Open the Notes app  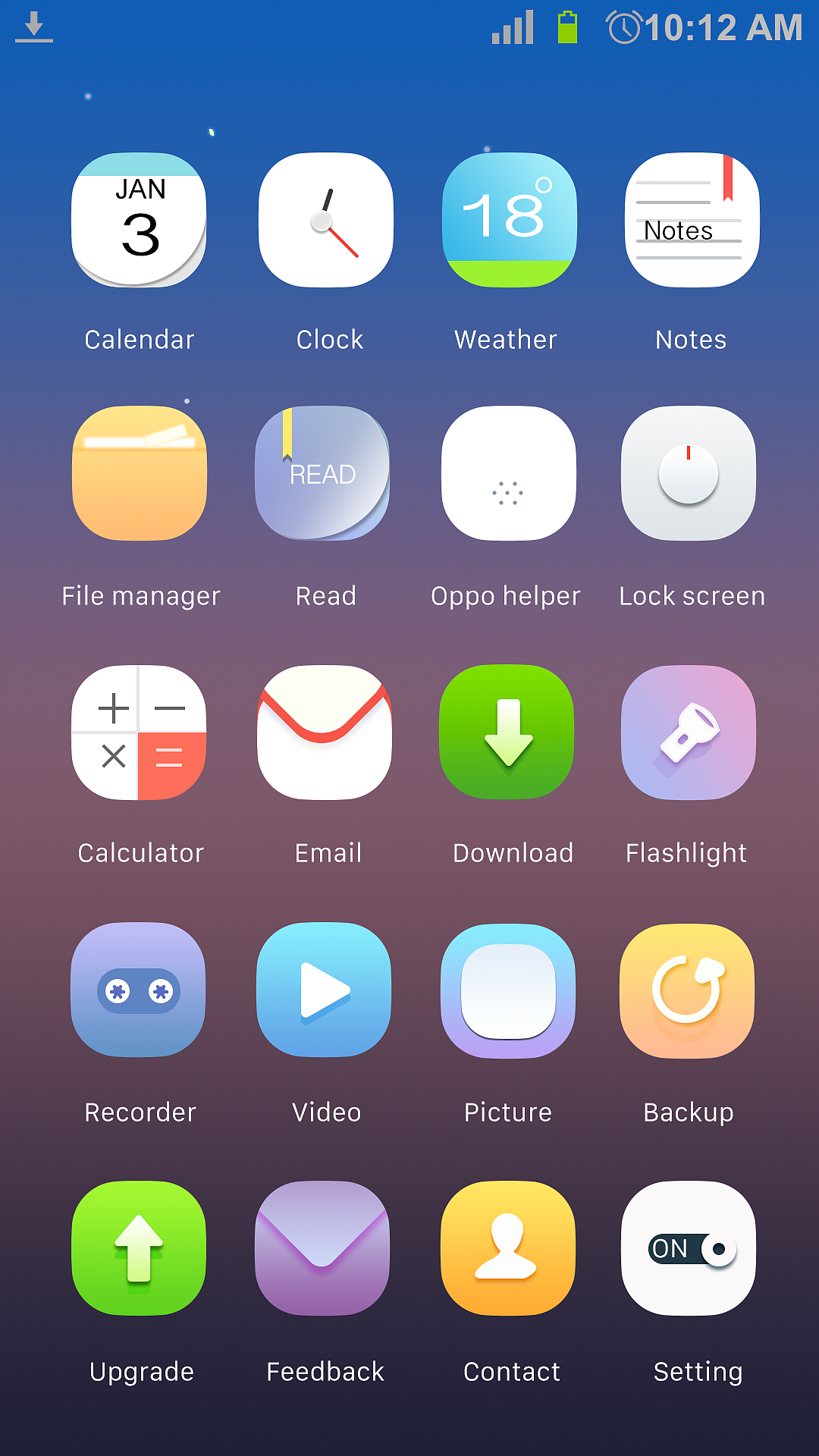692,220
